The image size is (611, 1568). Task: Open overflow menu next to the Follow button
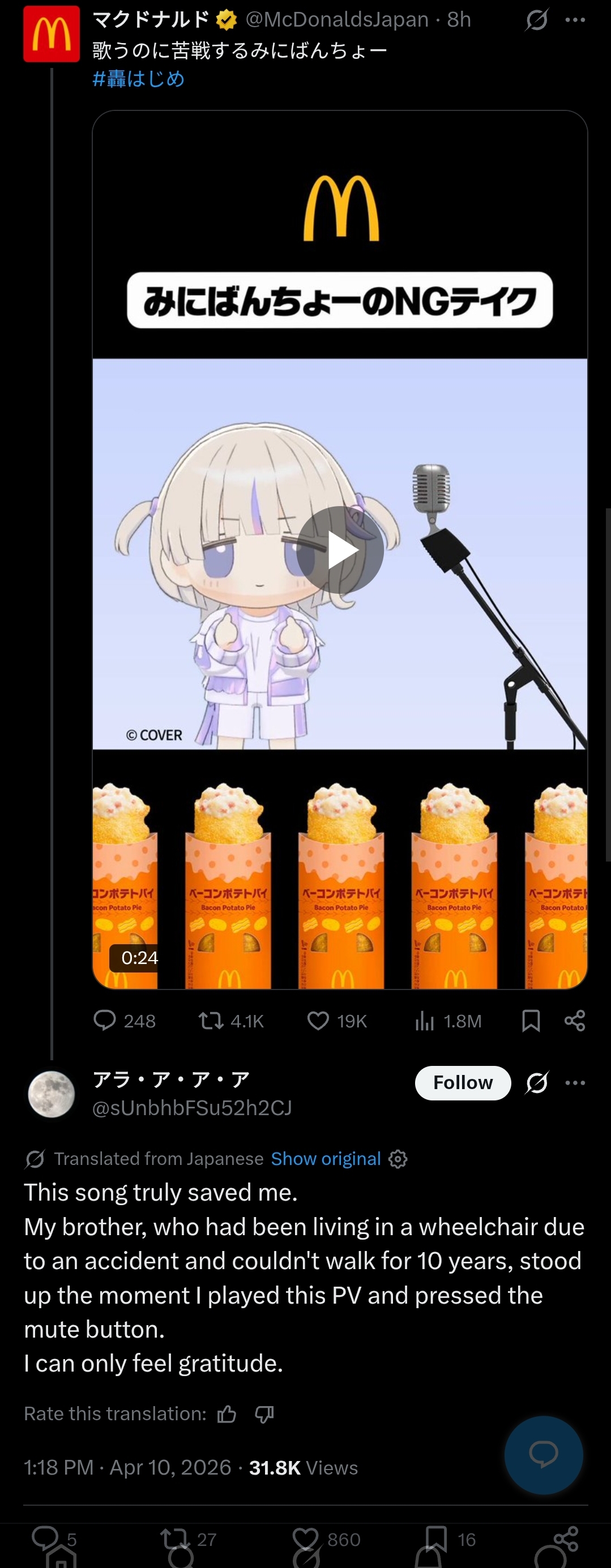click(x=575, y=1083)
